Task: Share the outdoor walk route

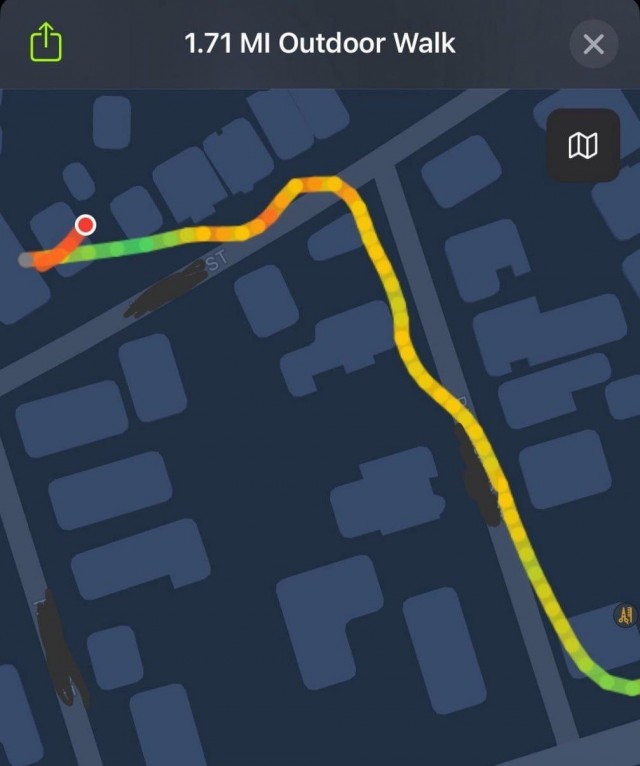Action: point(46,43)
